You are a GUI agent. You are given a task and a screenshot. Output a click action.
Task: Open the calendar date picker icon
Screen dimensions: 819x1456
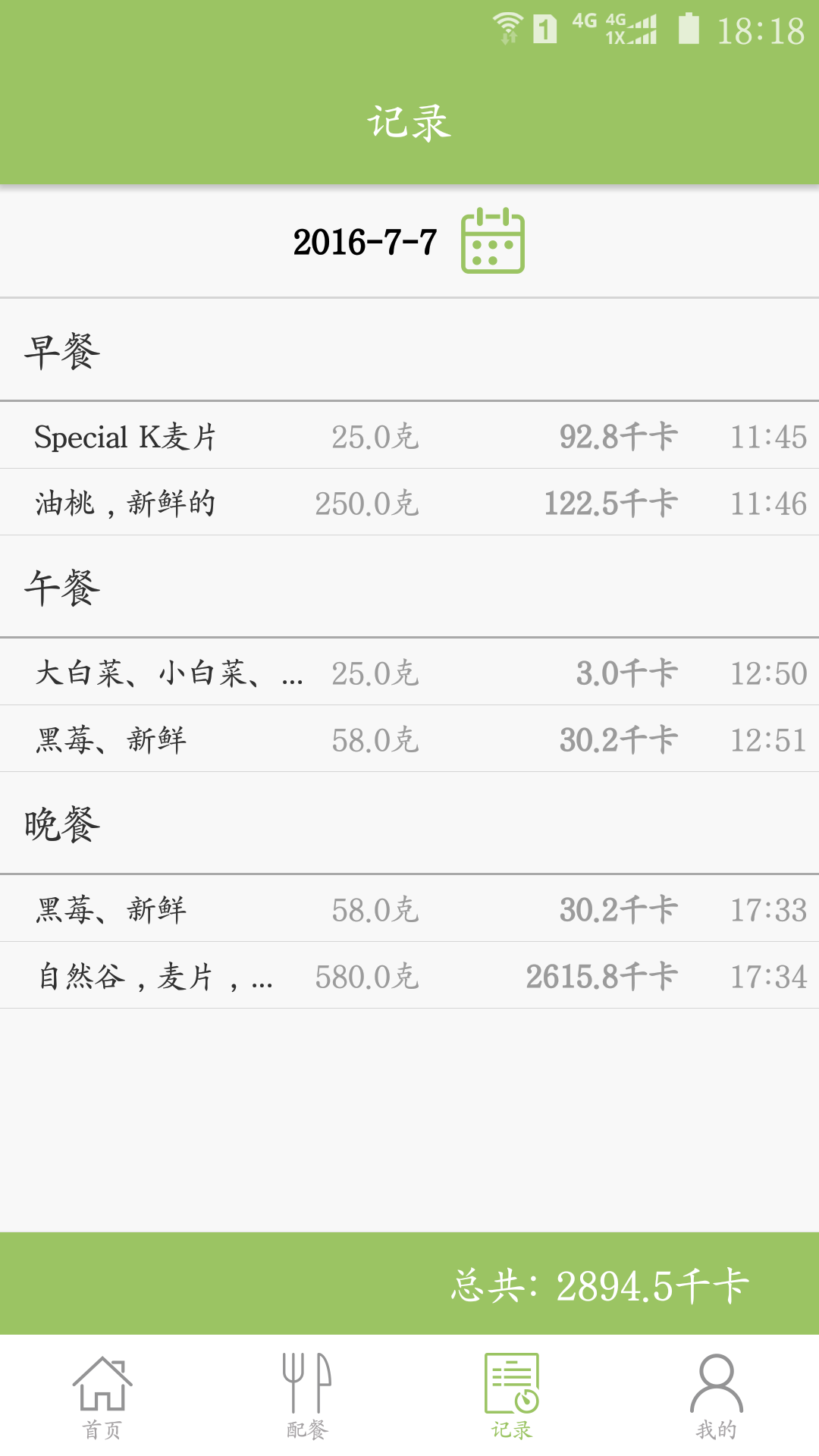[x=493, y=241]
